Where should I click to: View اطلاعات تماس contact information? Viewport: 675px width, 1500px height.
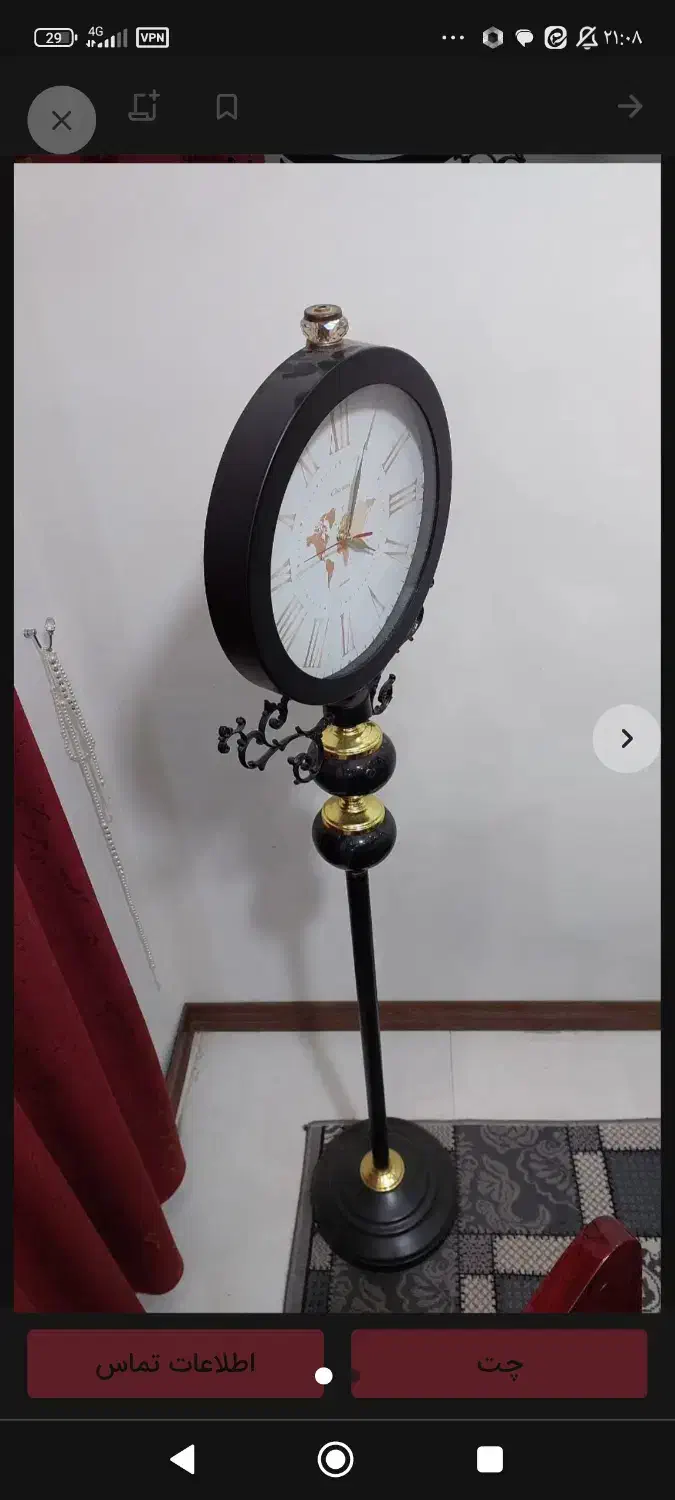pyautogui.click(x=175, y=1363)
